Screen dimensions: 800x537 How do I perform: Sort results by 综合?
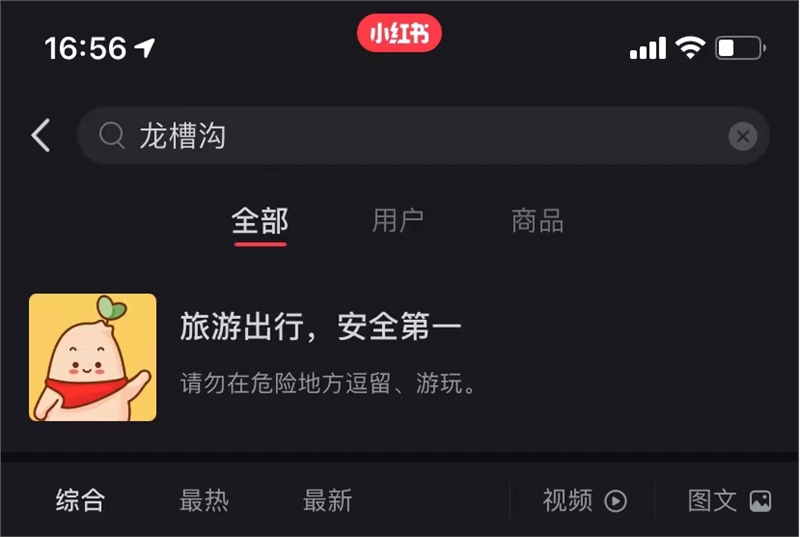81,500
